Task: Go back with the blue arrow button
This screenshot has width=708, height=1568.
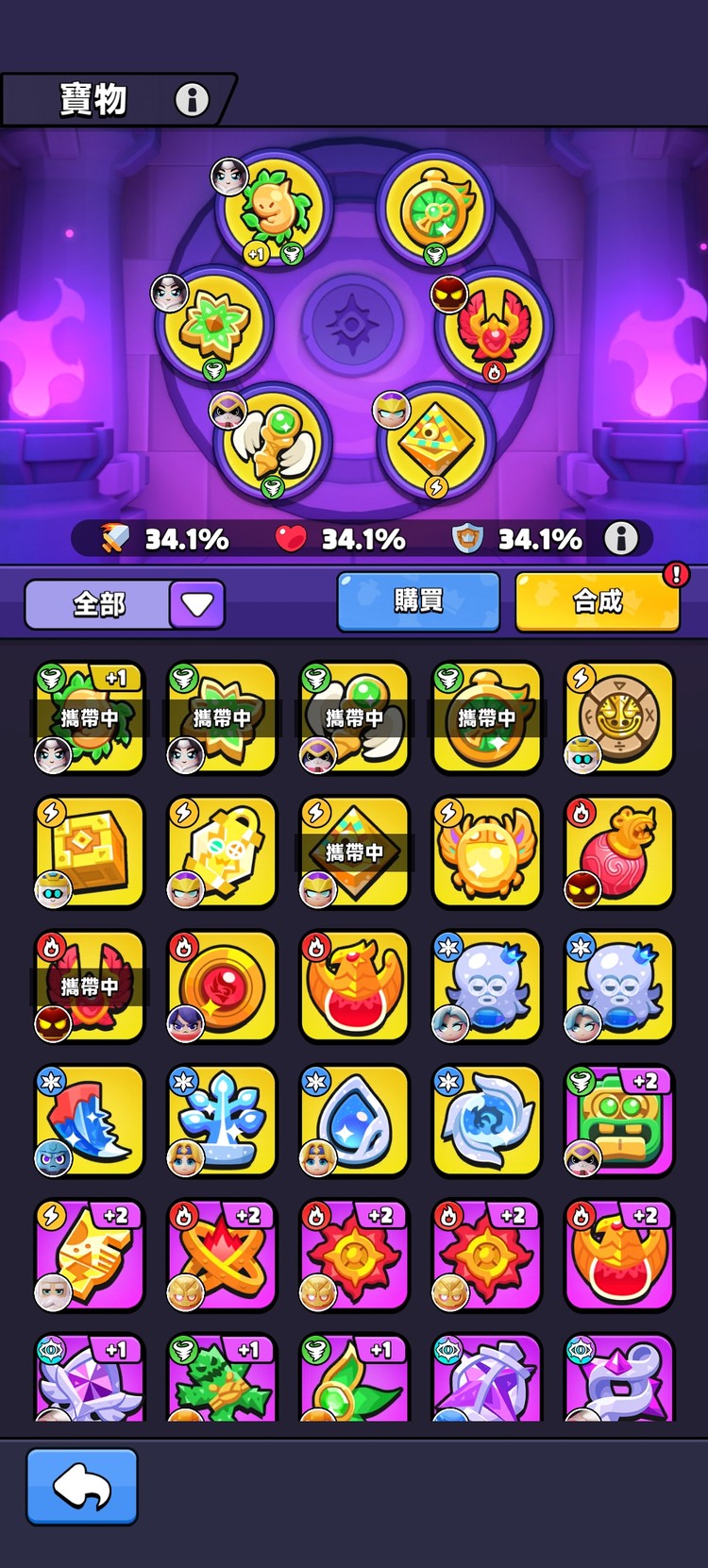Action: (82, 1487)
